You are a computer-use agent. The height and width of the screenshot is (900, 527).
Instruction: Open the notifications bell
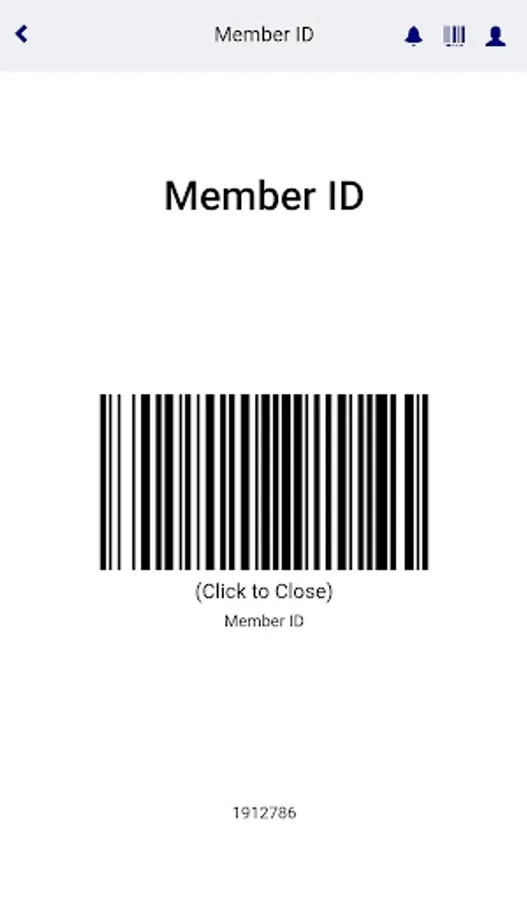(x=413, y=36)
